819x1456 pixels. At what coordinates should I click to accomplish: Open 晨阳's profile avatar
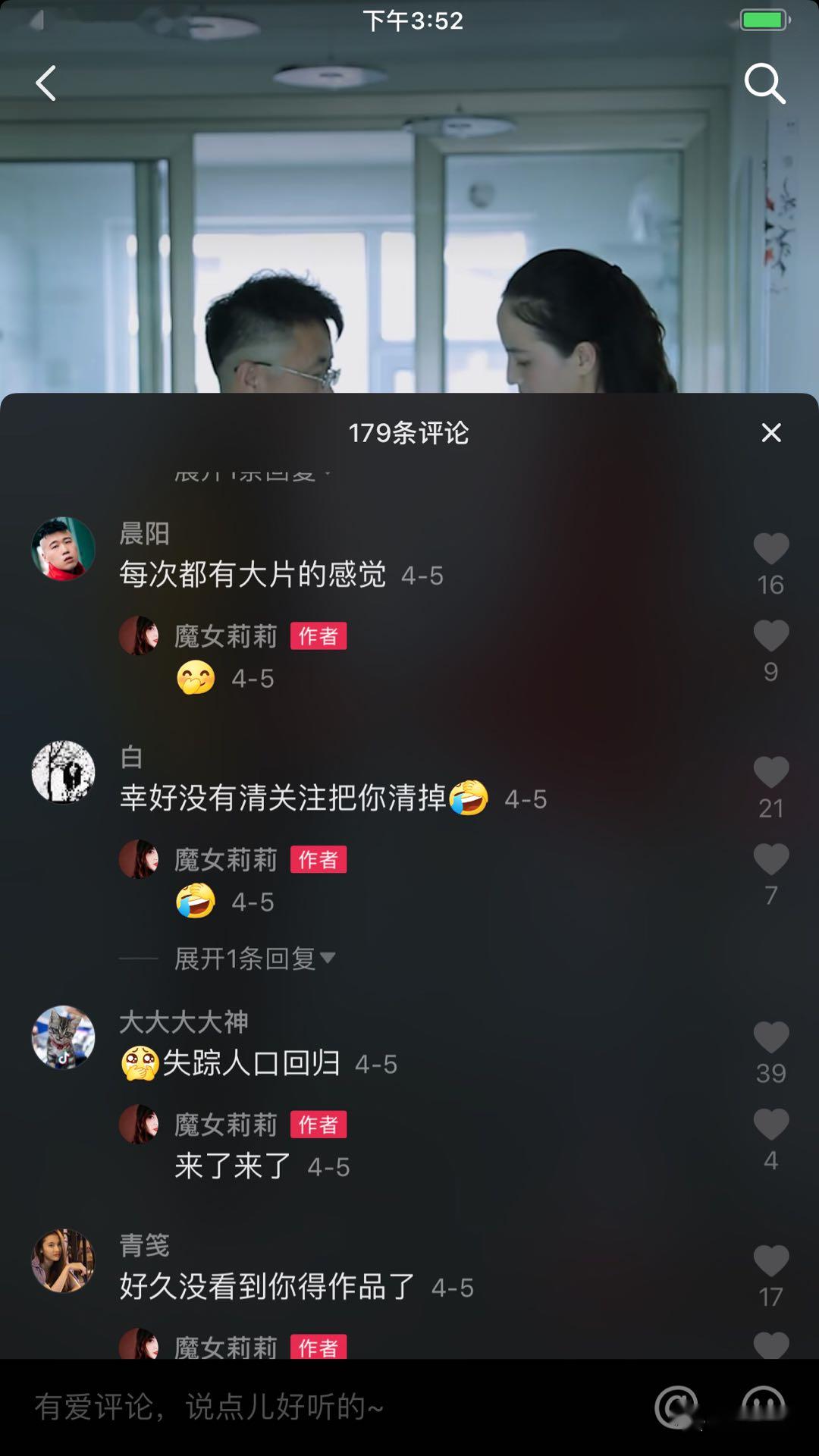63,549
